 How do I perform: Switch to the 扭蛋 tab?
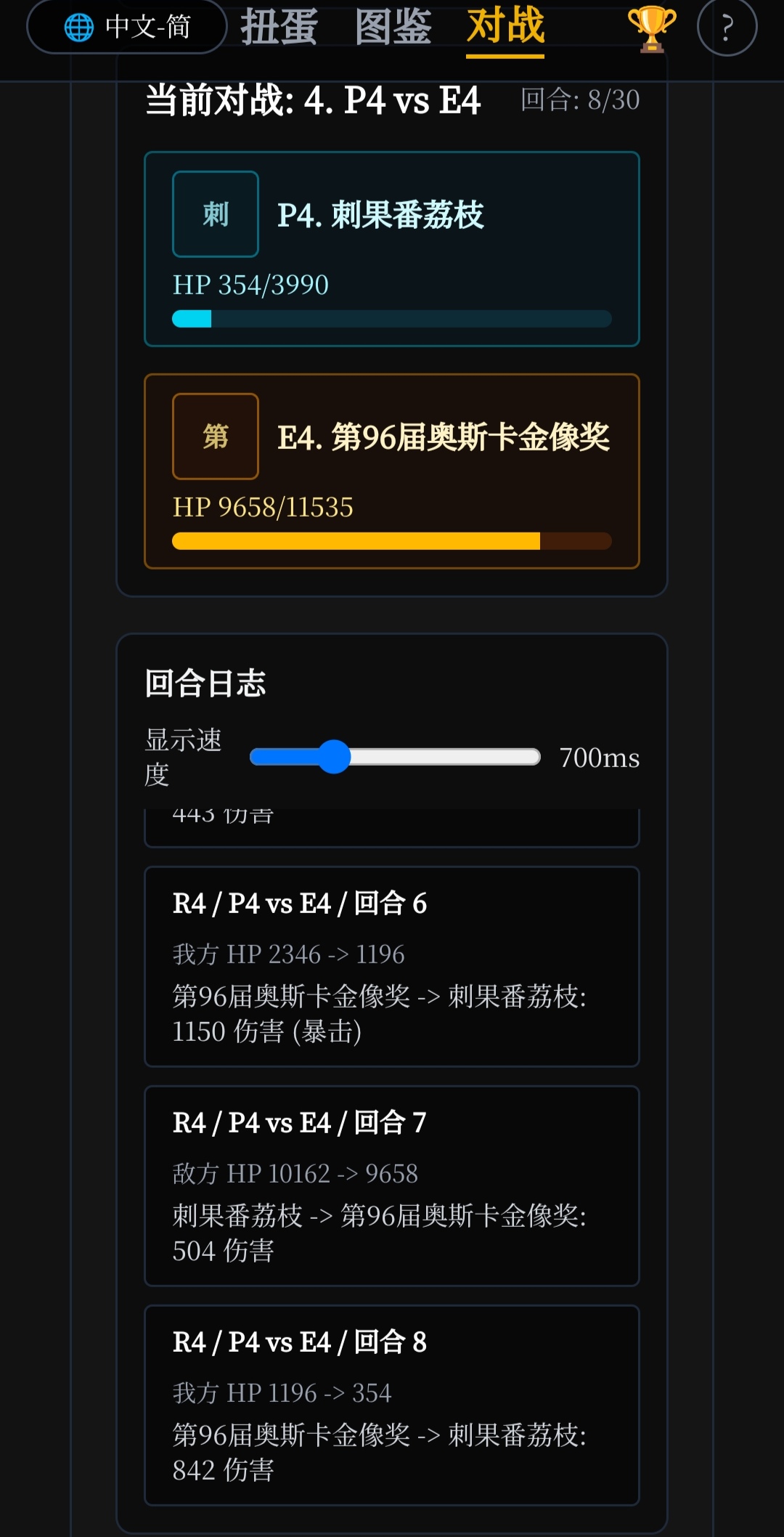tap(279, 27)
